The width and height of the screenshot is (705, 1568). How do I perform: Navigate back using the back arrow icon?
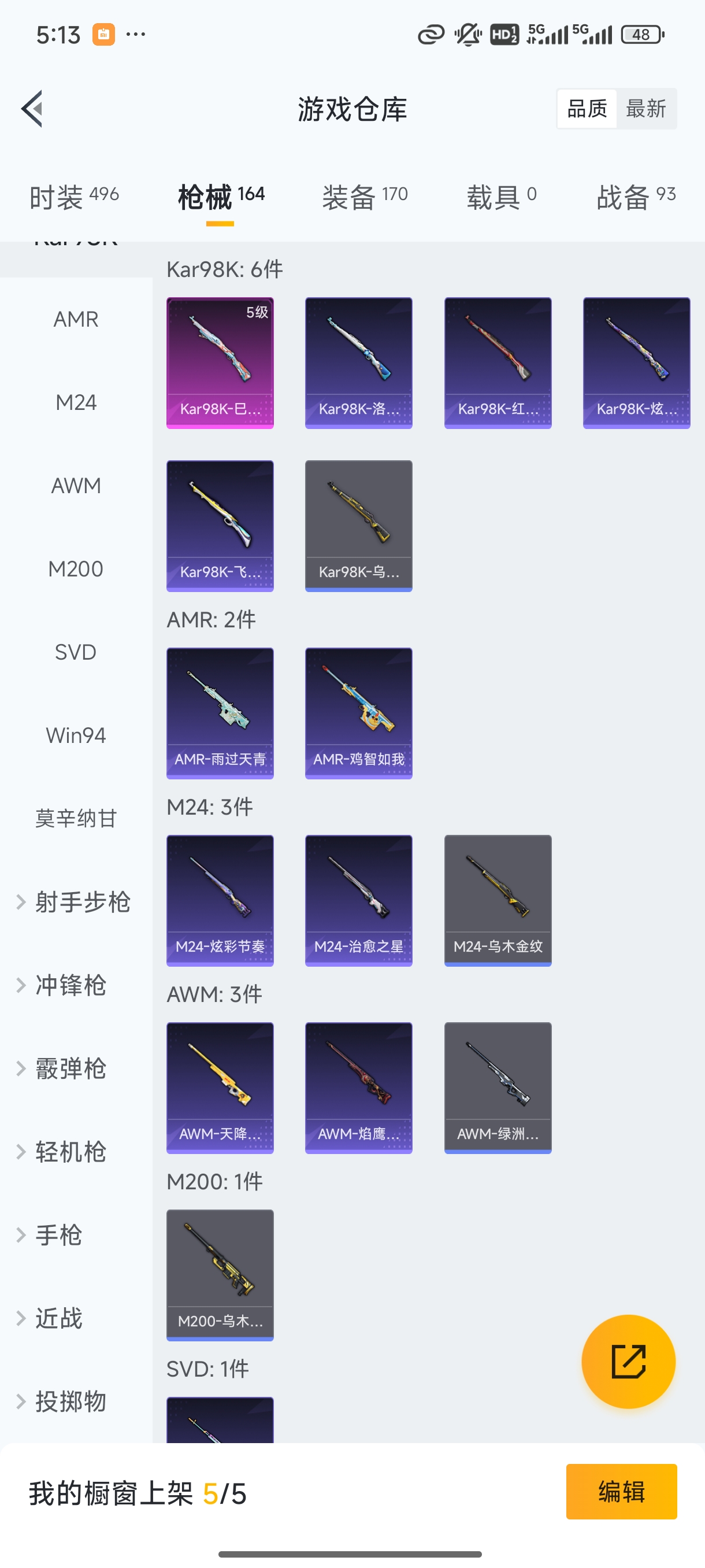(32, 108)
